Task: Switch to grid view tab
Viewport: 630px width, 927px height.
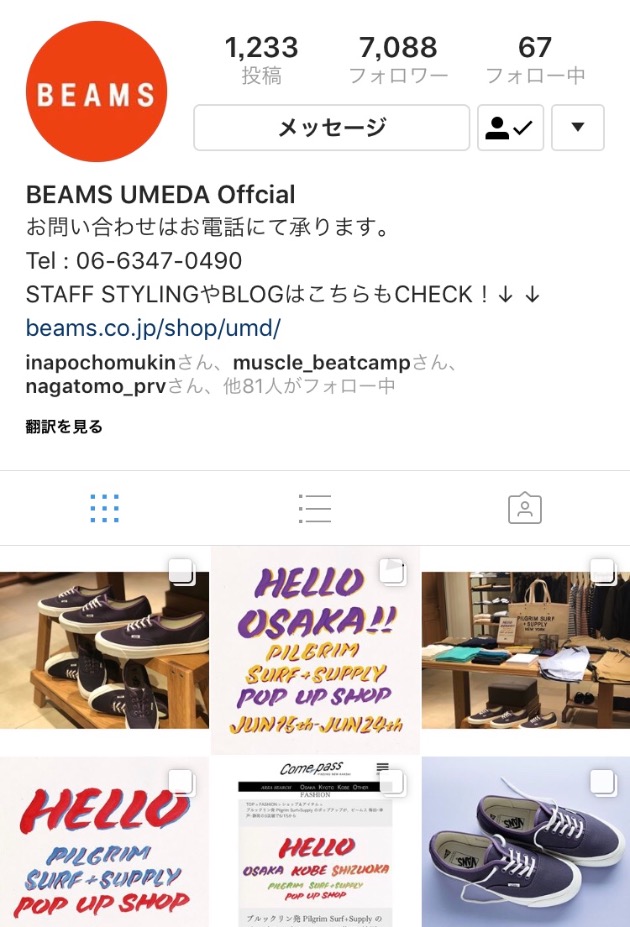Action: pos(105,508)
